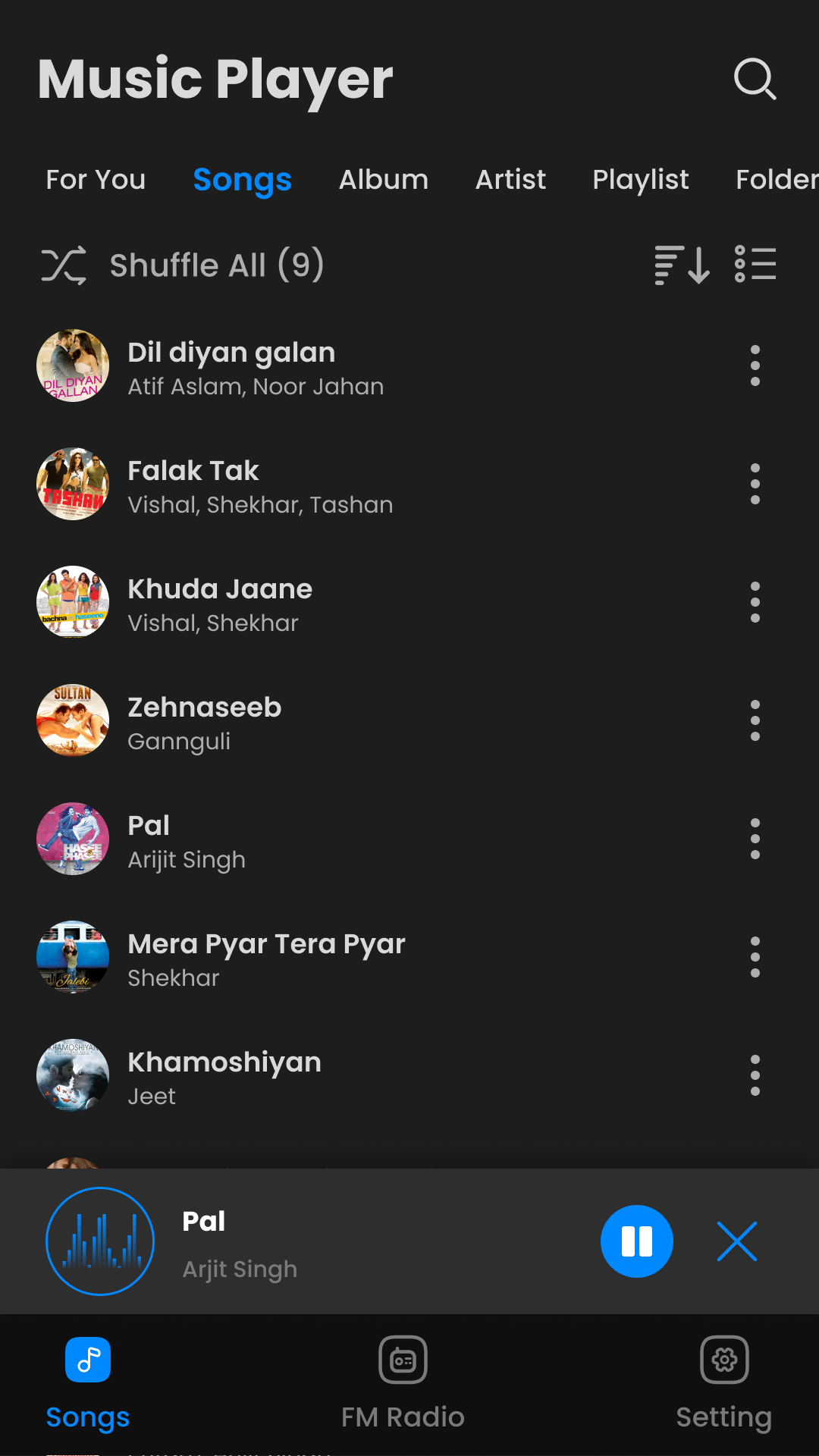Switch to the Artist tab
The width and height of the screenshot is (819, 1456).
click(510, 180)
